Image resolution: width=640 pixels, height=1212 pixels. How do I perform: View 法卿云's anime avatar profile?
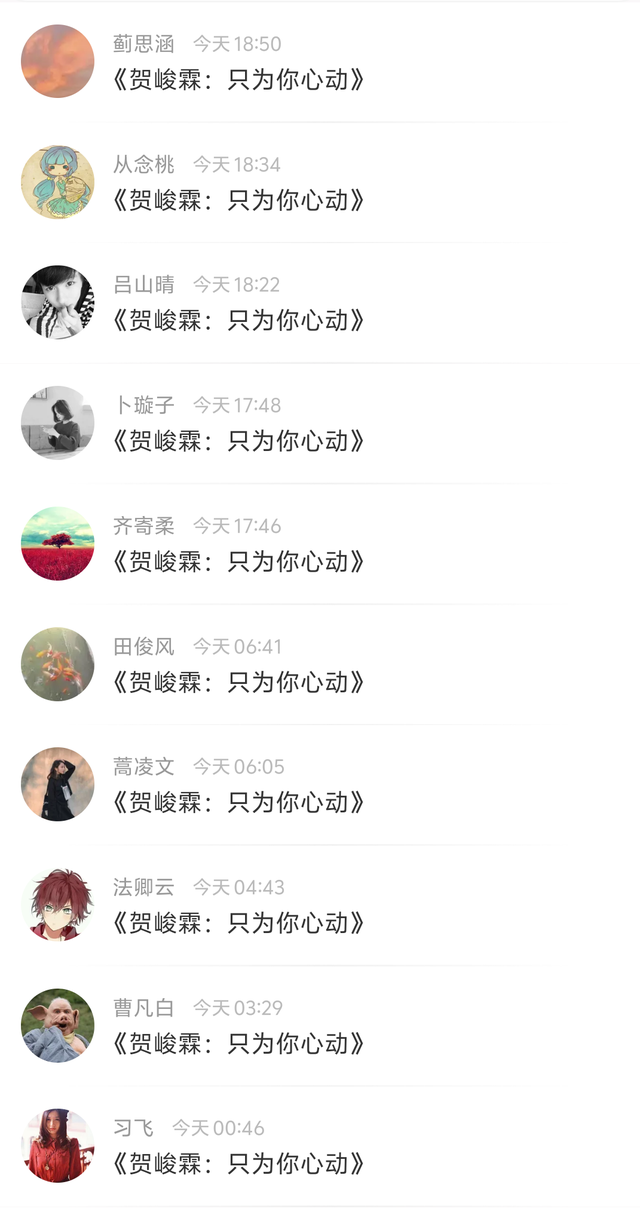pyautogui.click(x=58, y=904)
